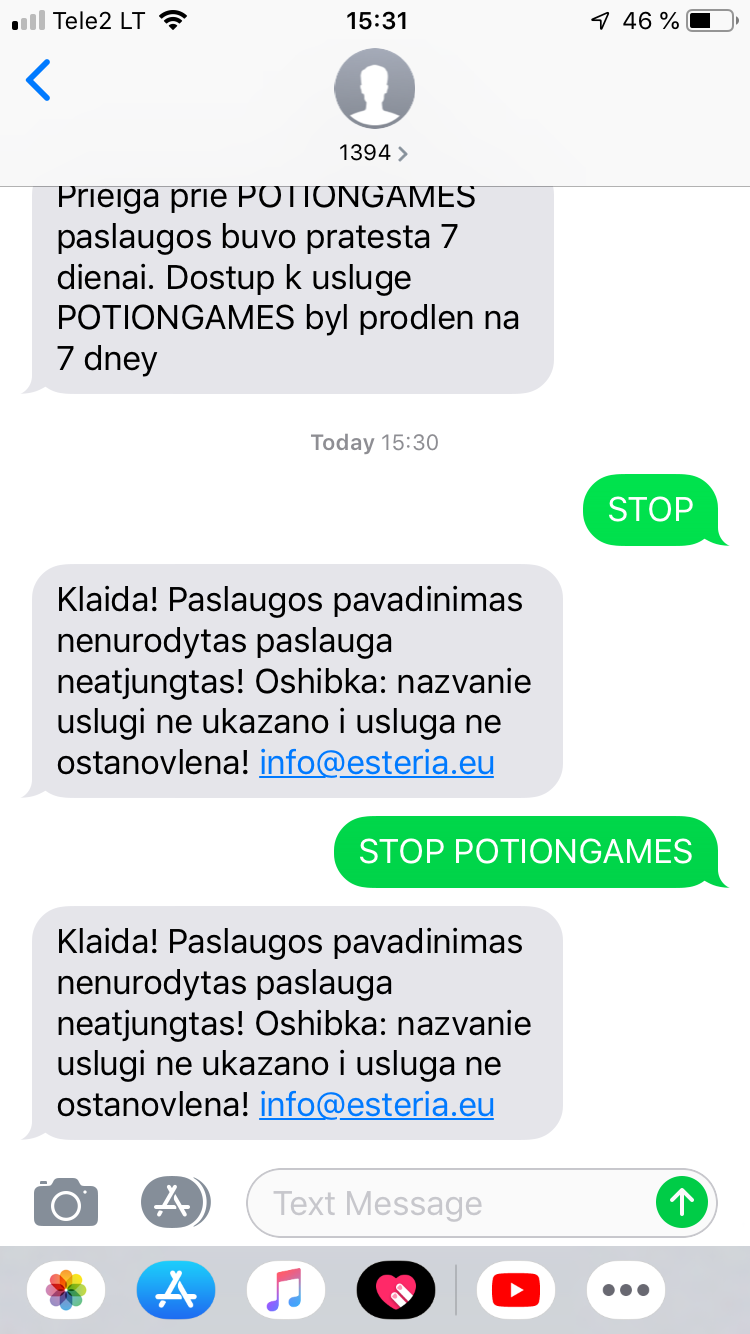Go back to the messages list
This screenshot has width=750, height=1334.
coord(38,81)
